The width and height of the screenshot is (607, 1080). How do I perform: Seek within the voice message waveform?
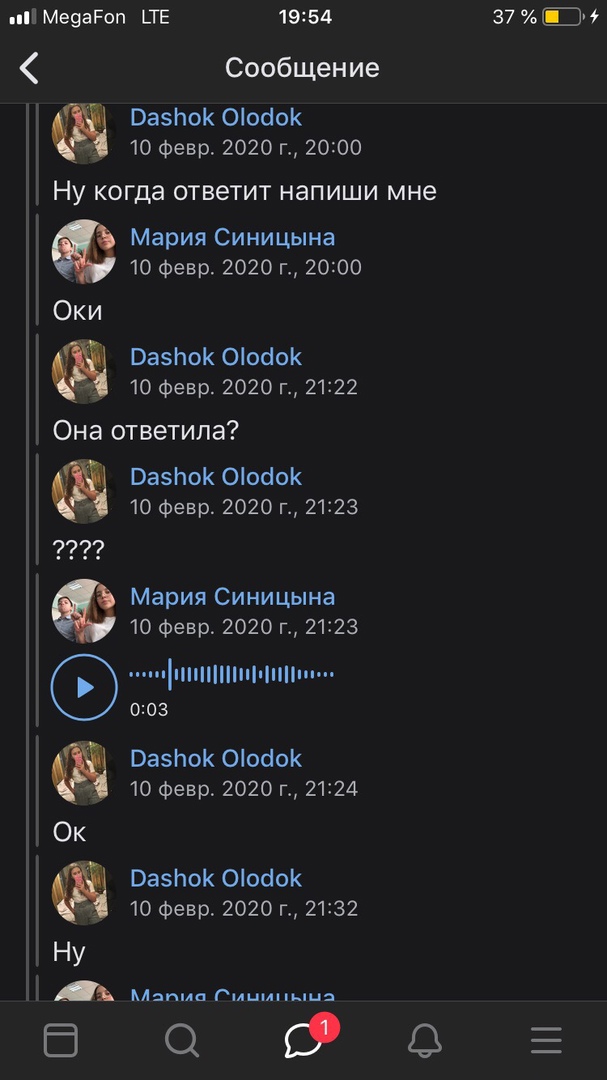pyautogui.click(x=232, y=675)
